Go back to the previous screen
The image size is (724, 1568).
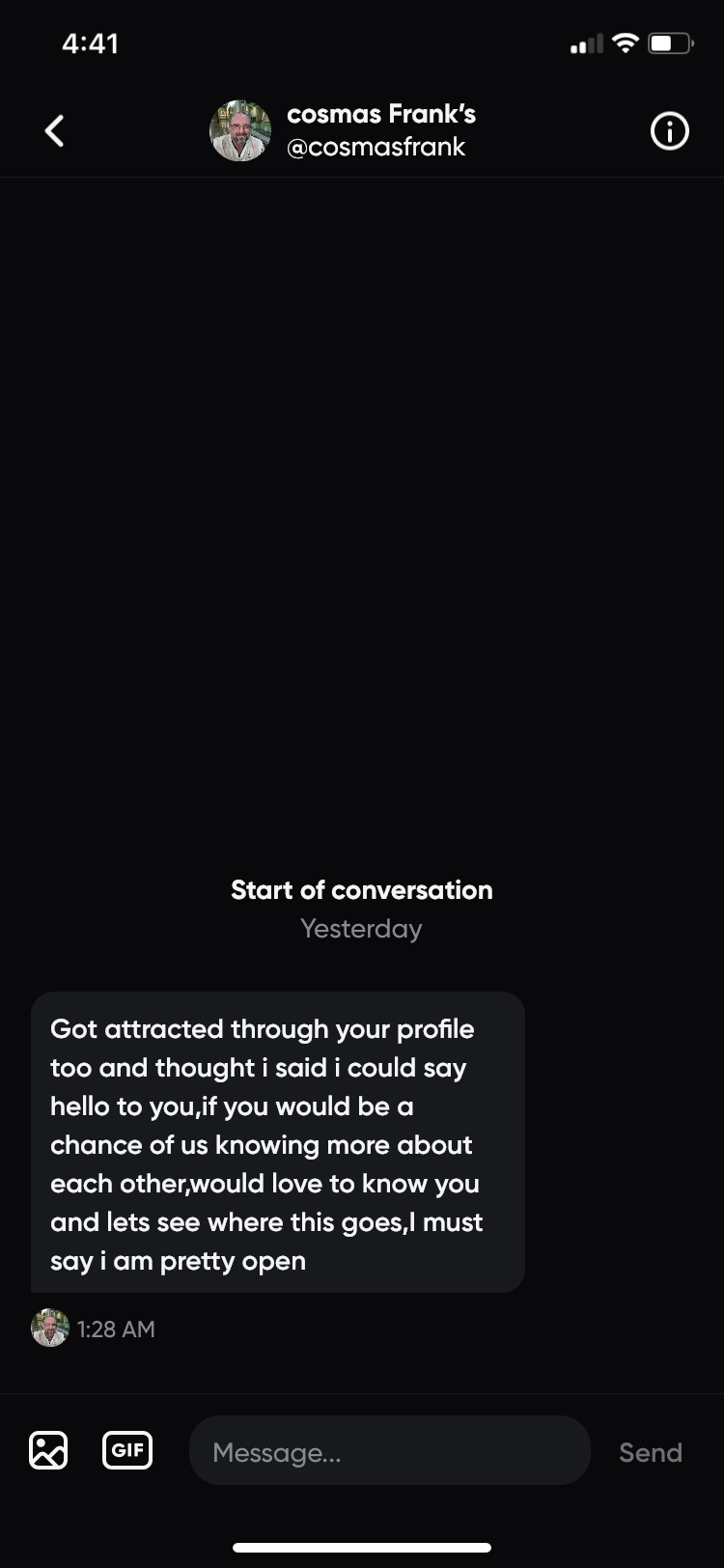(x=55, y=131)
